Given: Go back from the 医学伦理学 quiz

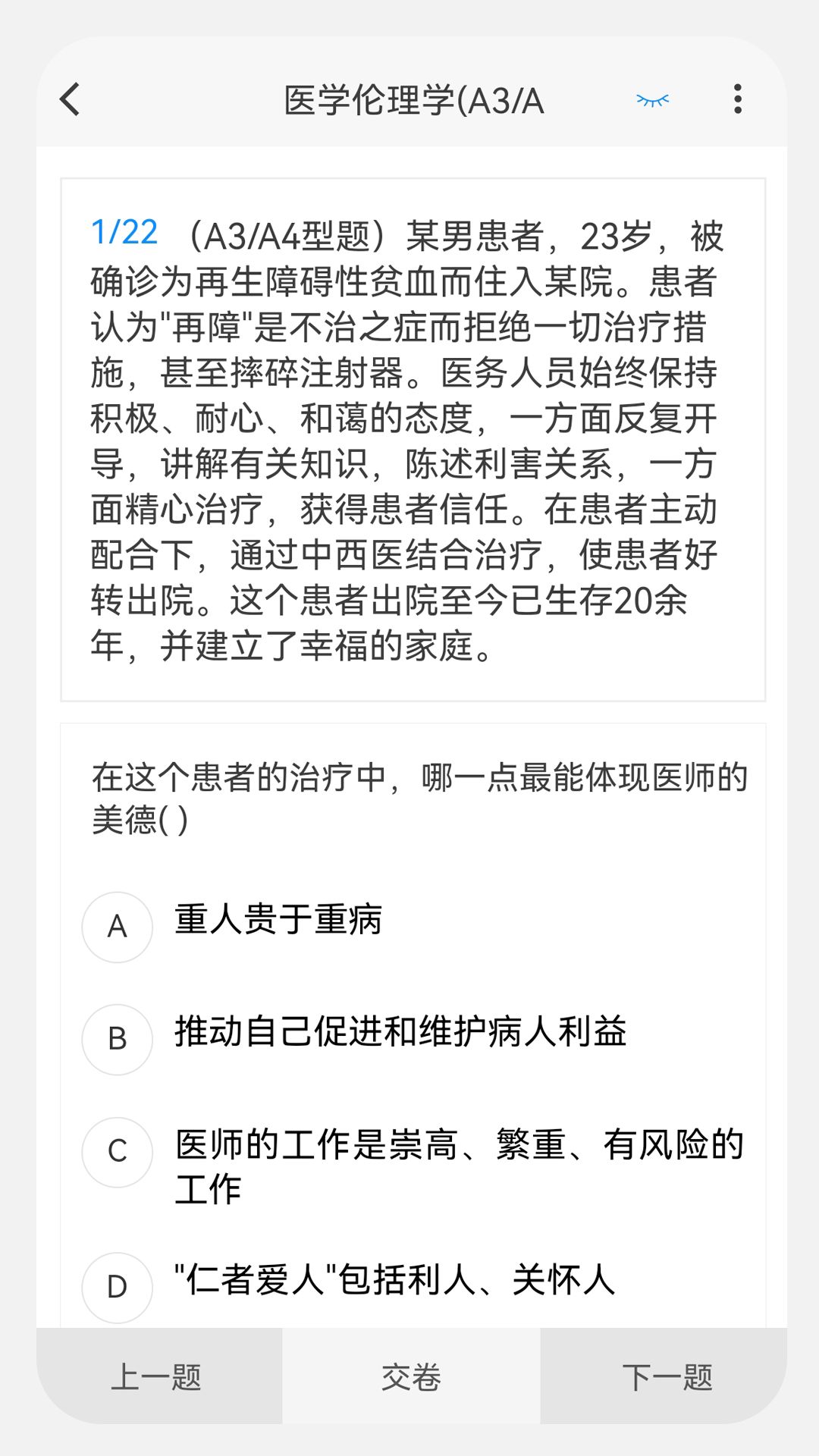Looking at the screenshot, I should click(70, 99).
